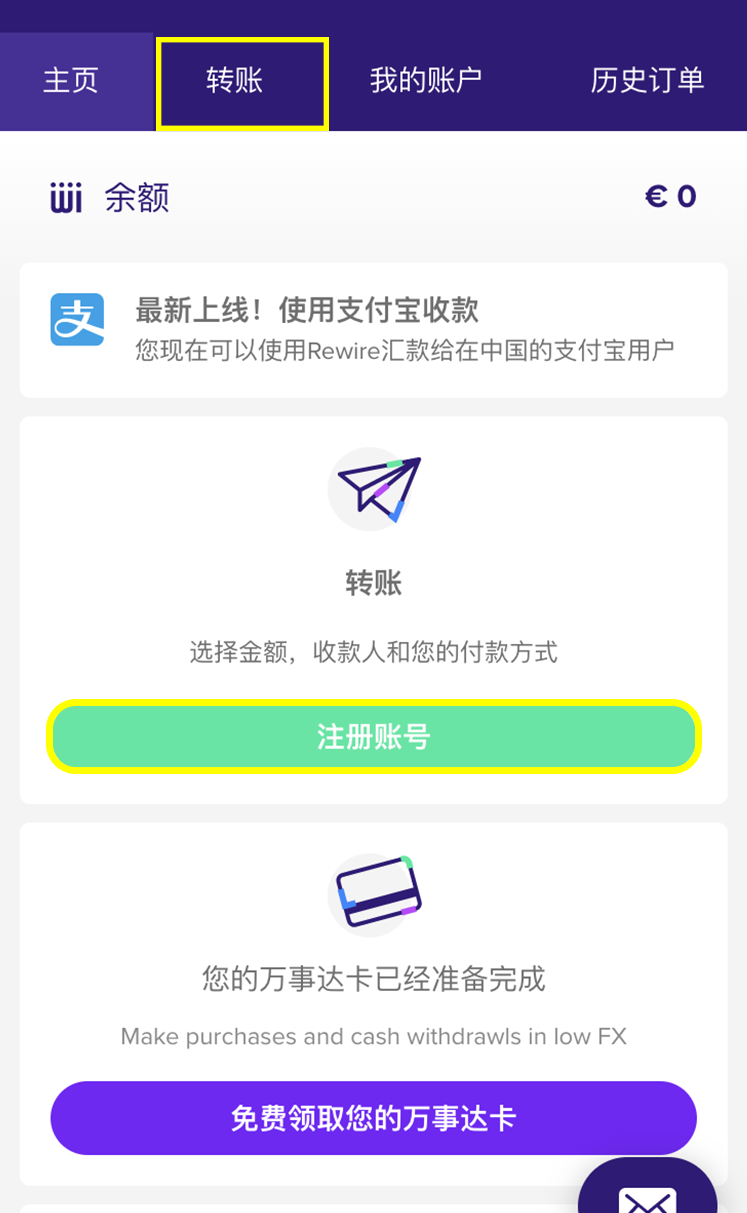Viewport: 747px width, 1213px height.
Task: View the 历史订单 tab
Action: coord(647,81)
